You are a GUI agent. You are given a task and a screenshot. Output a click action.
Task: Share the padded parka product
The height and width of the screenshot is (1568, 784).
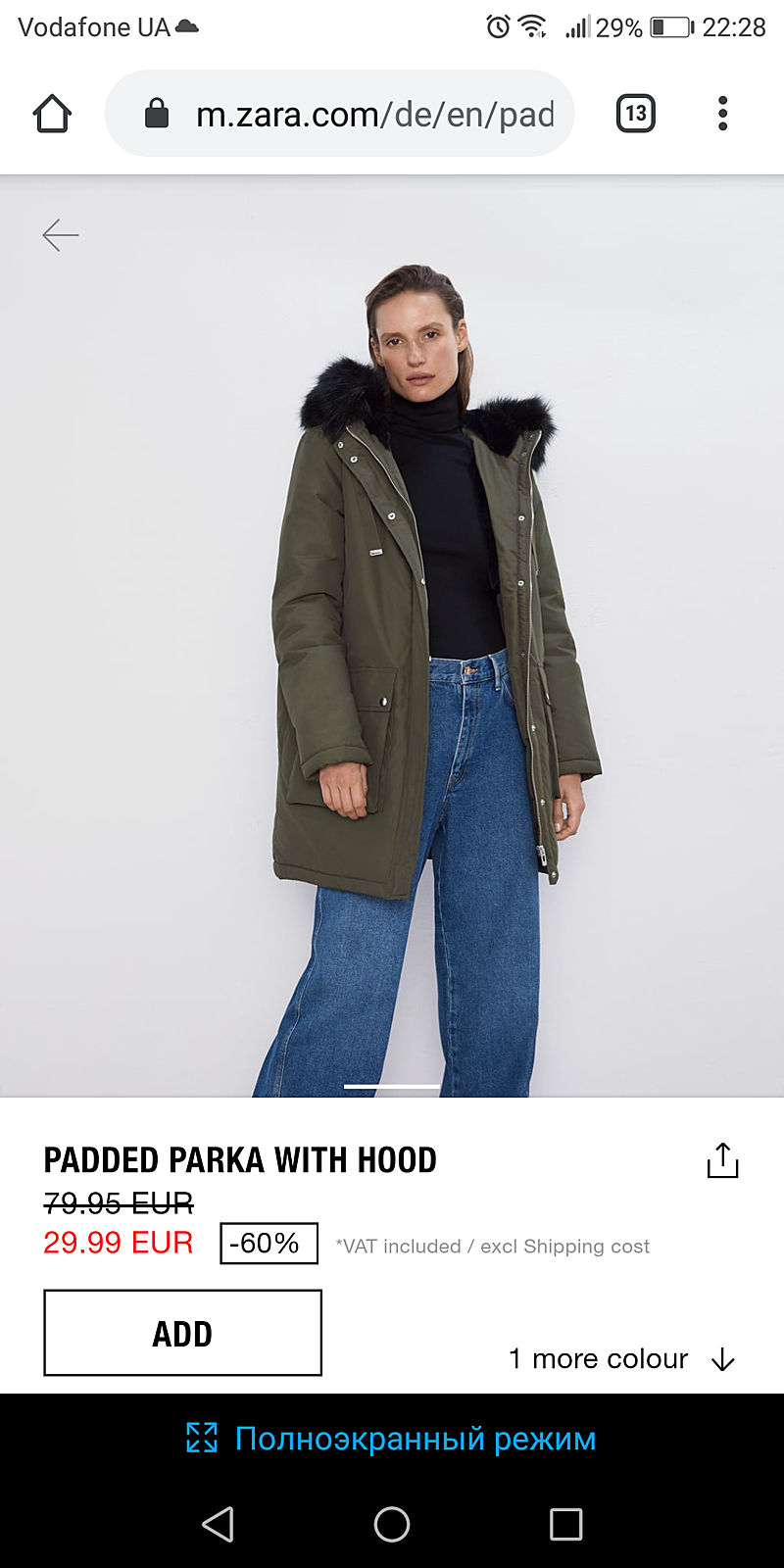pyautogui.click(x=722, y=1160)
